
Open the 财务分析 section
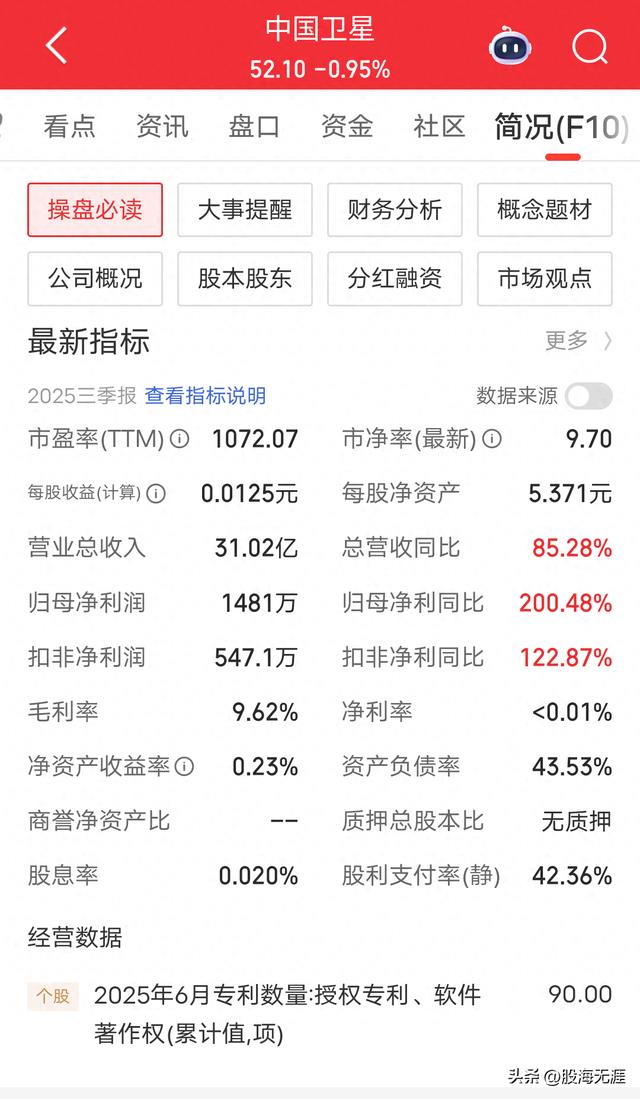coord(395,210)
